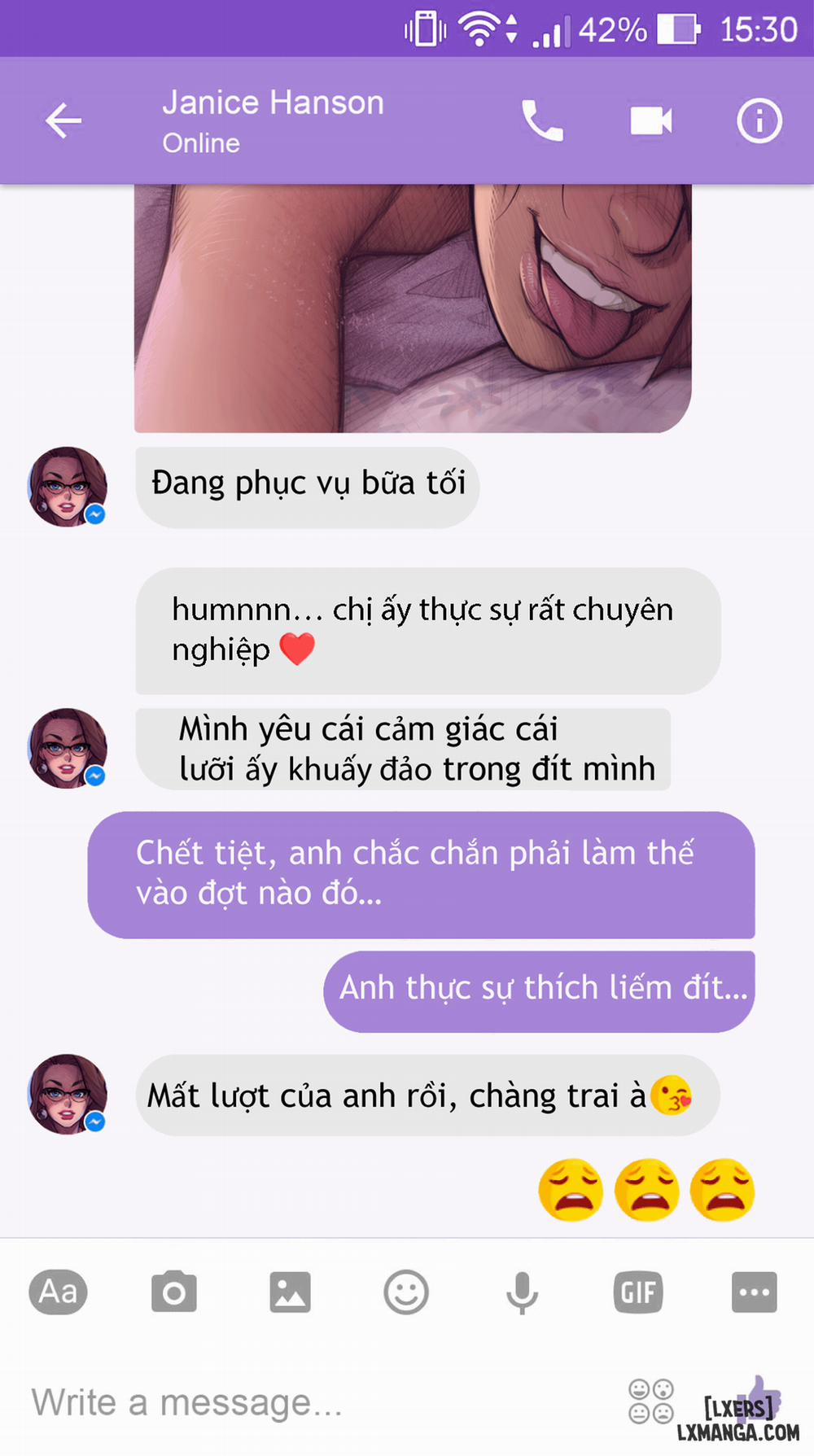Open the sticker and emoji picker
Screen dimensions: 814x1456
(x=407, y=1292)
